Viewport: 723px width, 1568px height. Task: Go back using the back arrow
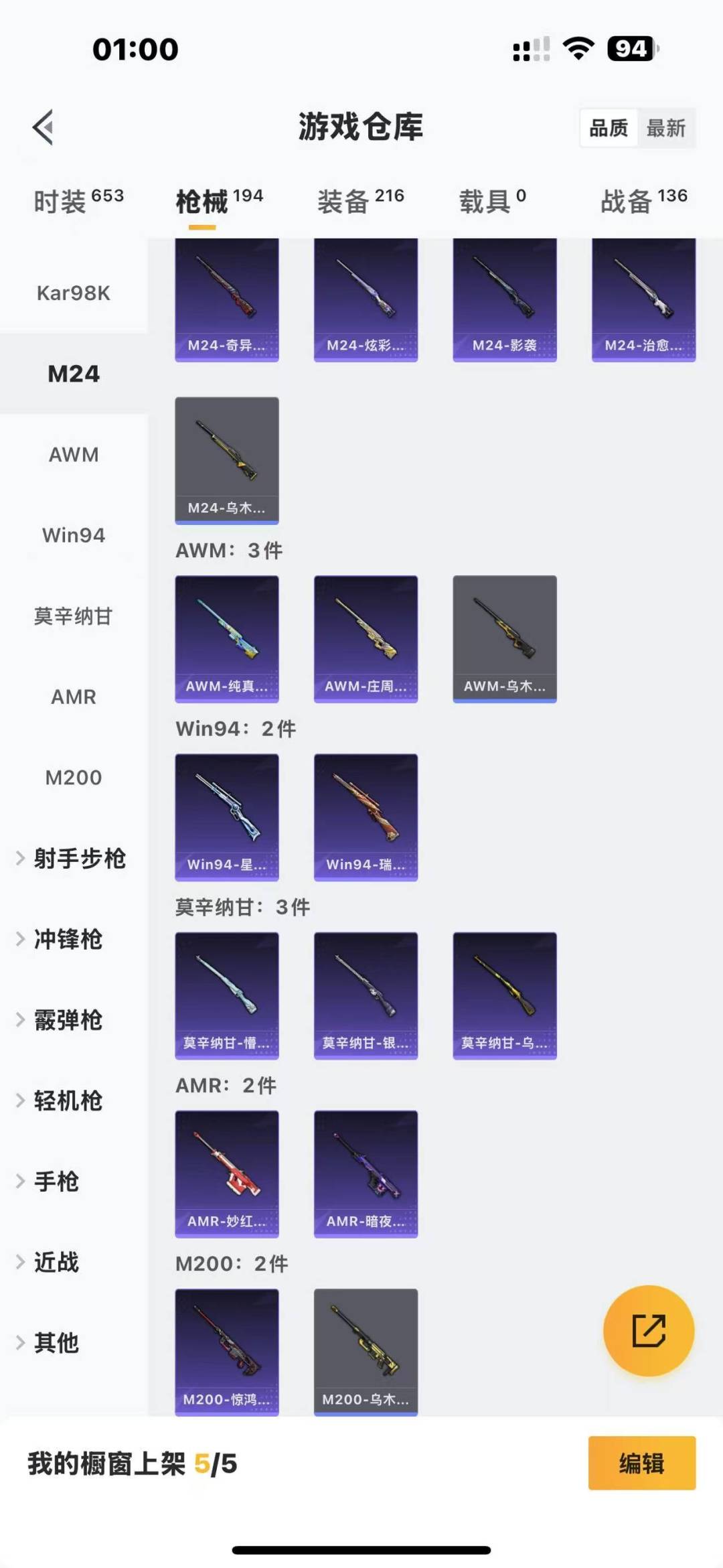(x=44, y=127)
